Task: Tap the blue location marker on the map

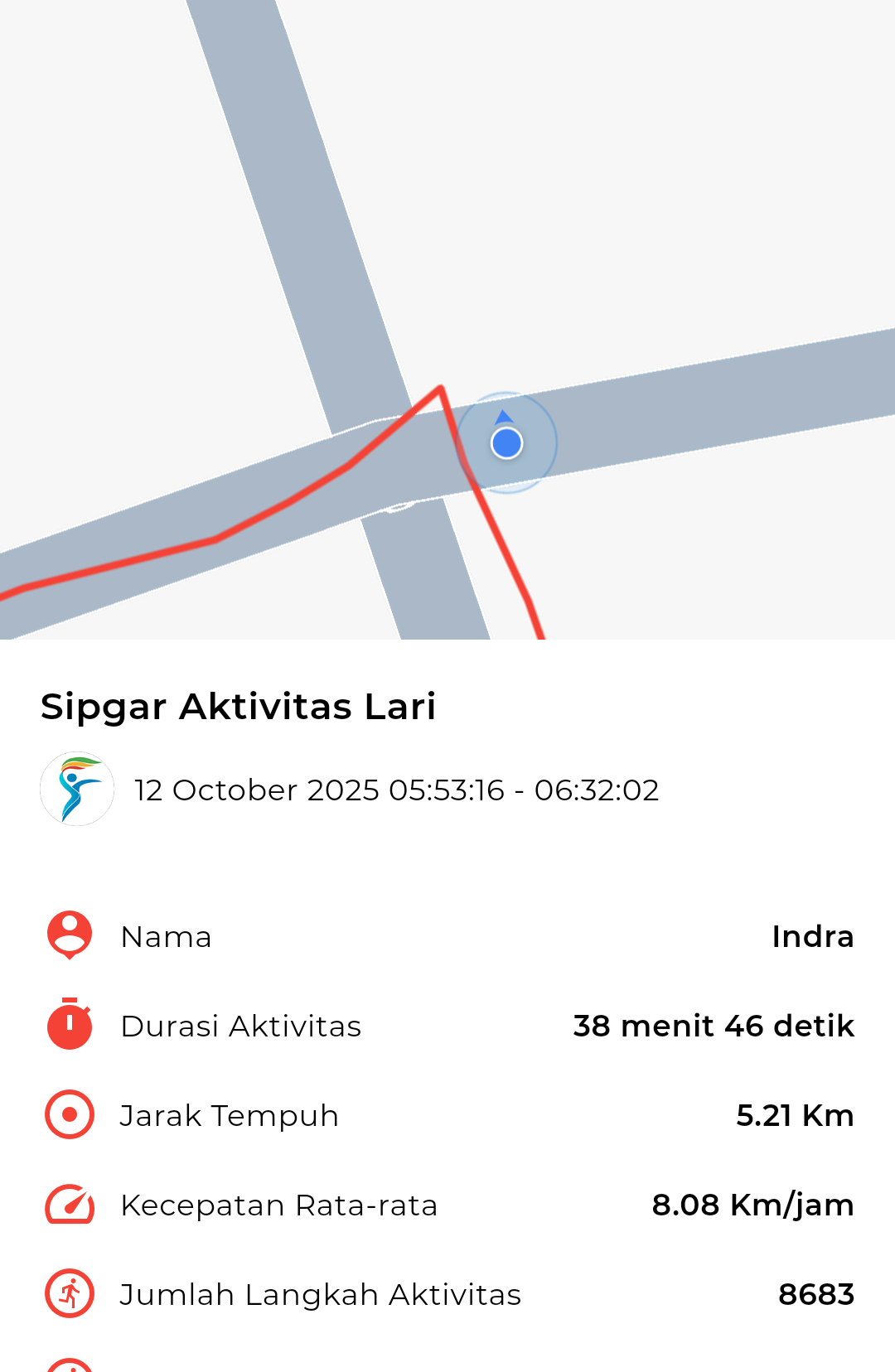Action: click(x=506, y=443)
